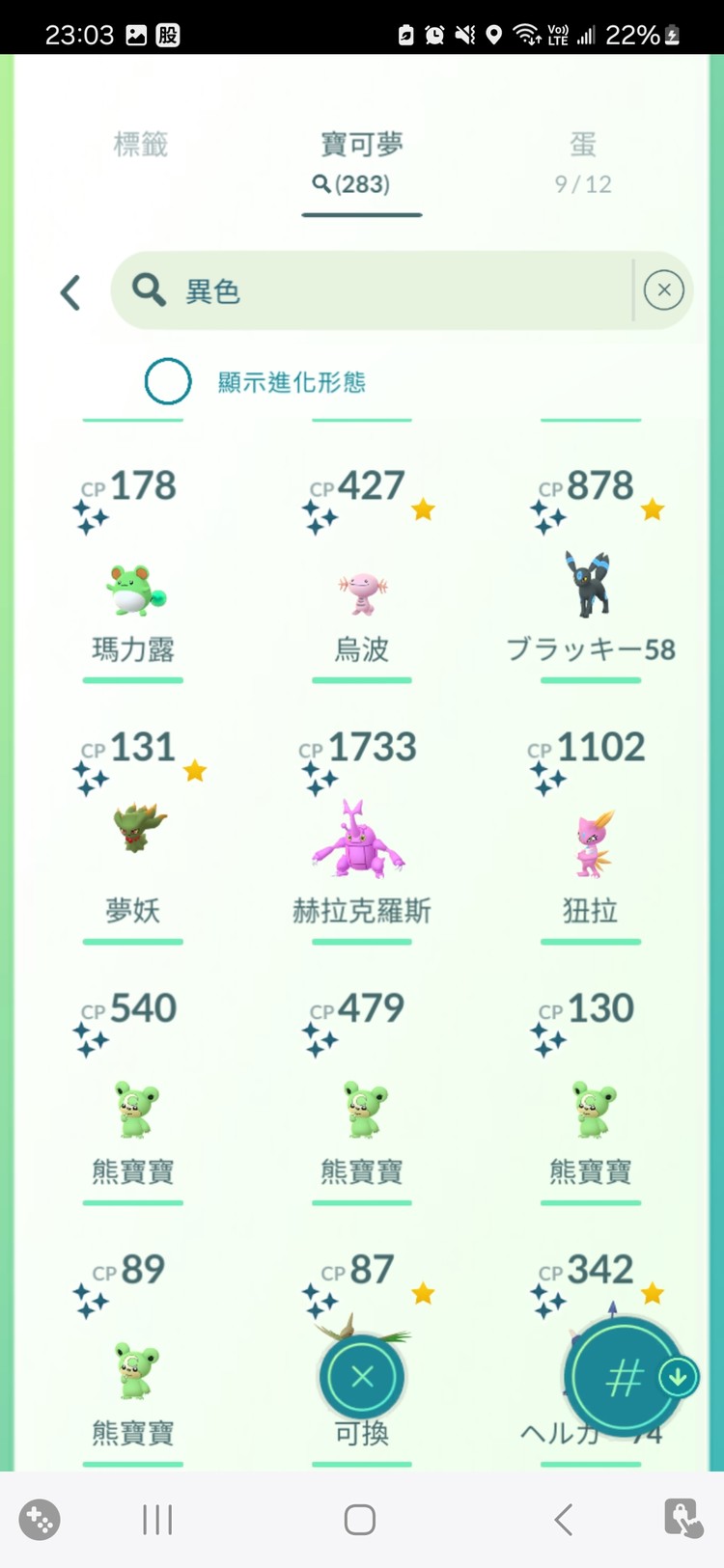The height and width of the screenshot is (1568, 724).
Task: Open ブラッキー58 with CP 878
Action: tap(590, 586)
